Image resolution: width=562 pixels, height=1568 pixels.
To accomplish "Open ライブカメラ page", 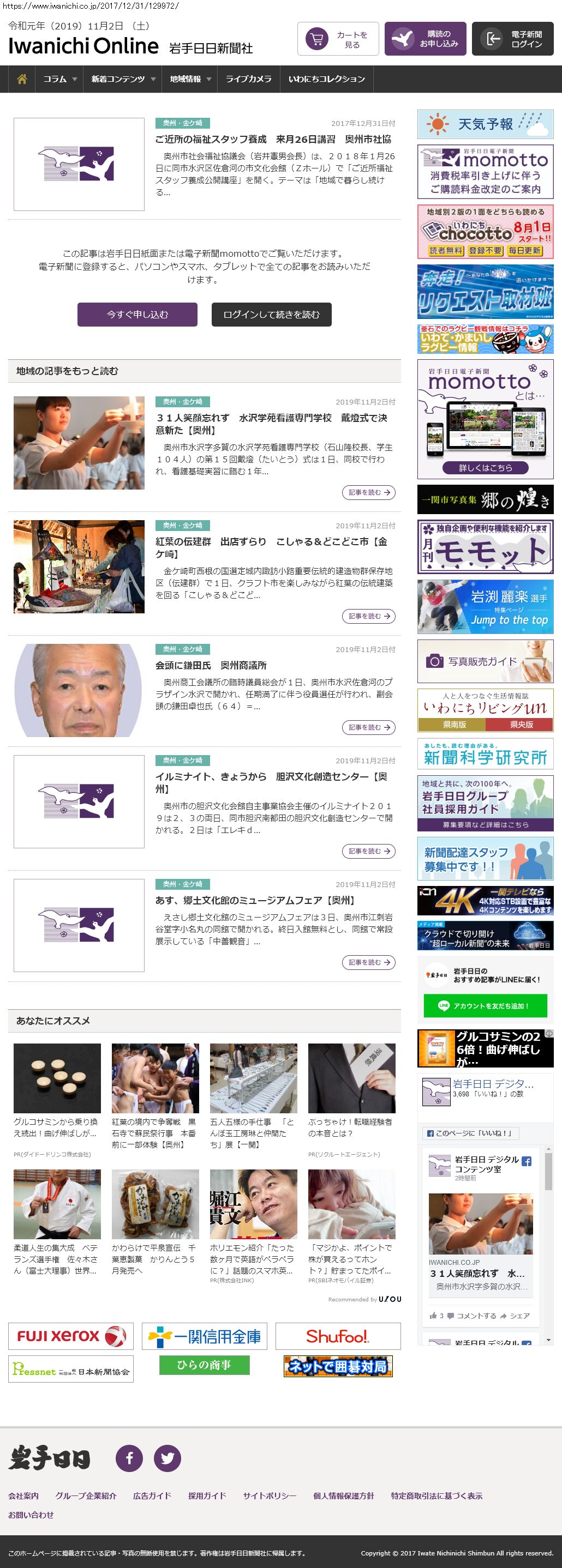I will coord(248,79).
